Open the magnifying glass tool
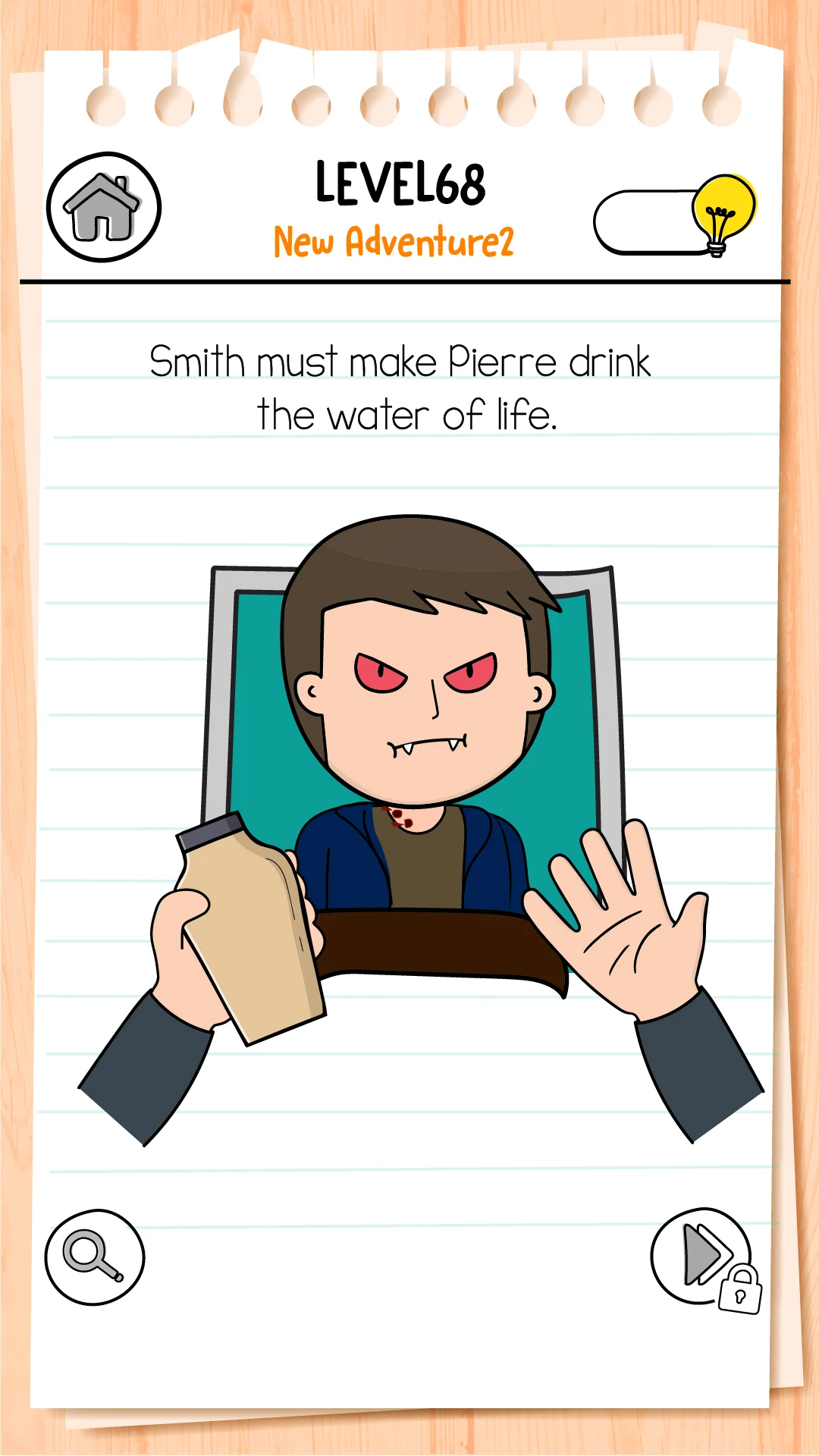The height and width of the screenshot is (1456, 819). [x=95, y=1257]
